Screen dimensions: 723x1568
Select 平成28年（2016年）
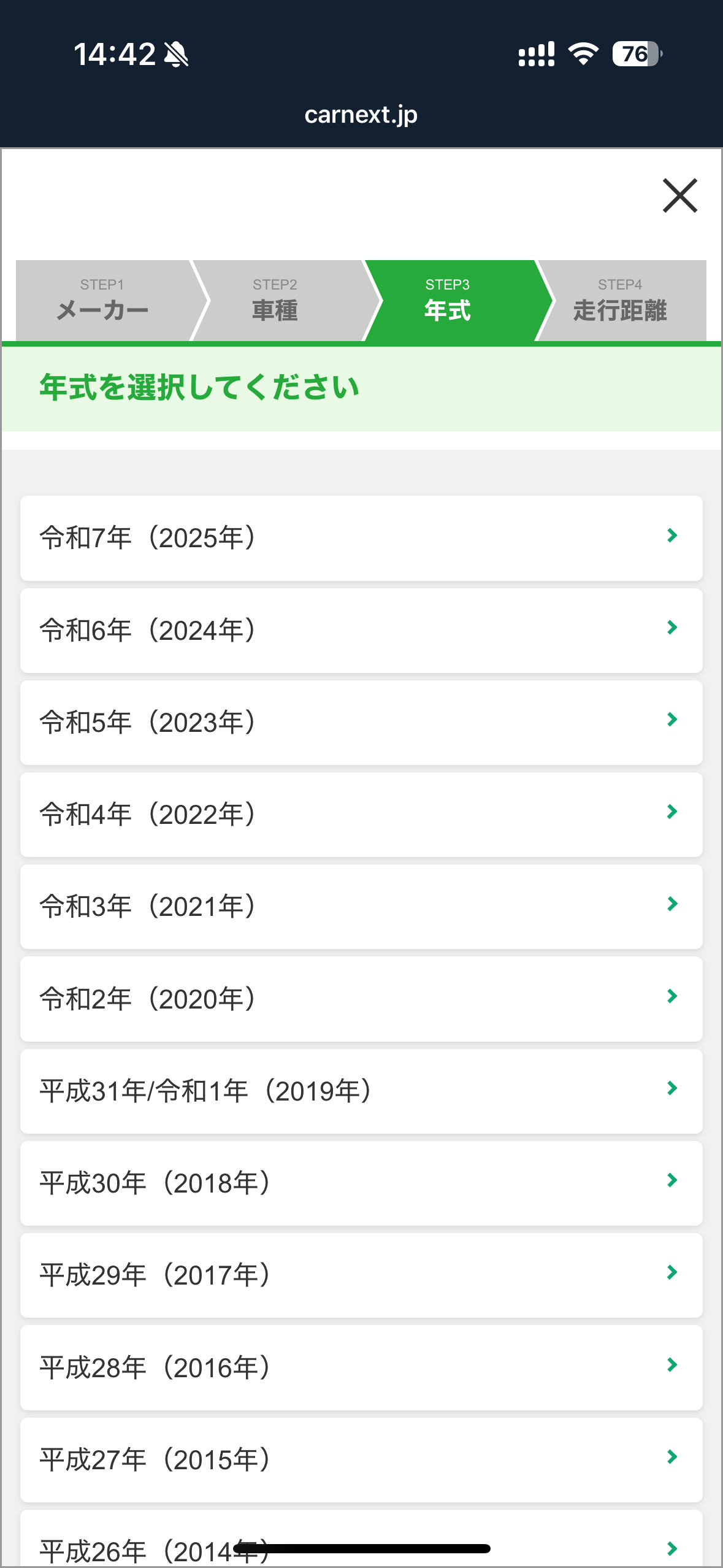click(x=361, y=1367)
